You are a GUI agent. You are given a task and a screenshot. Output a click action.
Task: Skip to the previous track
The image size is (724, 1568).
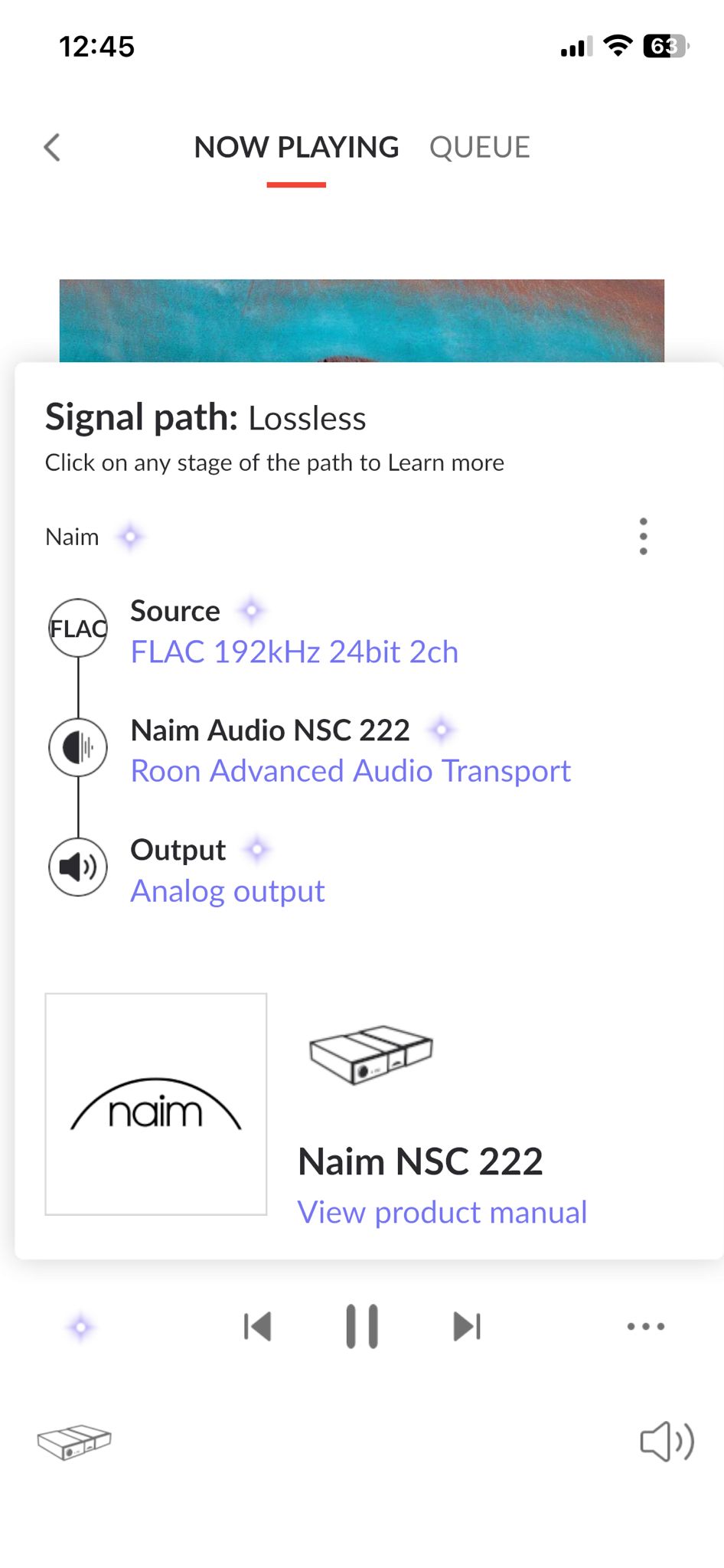[258, 1326]
